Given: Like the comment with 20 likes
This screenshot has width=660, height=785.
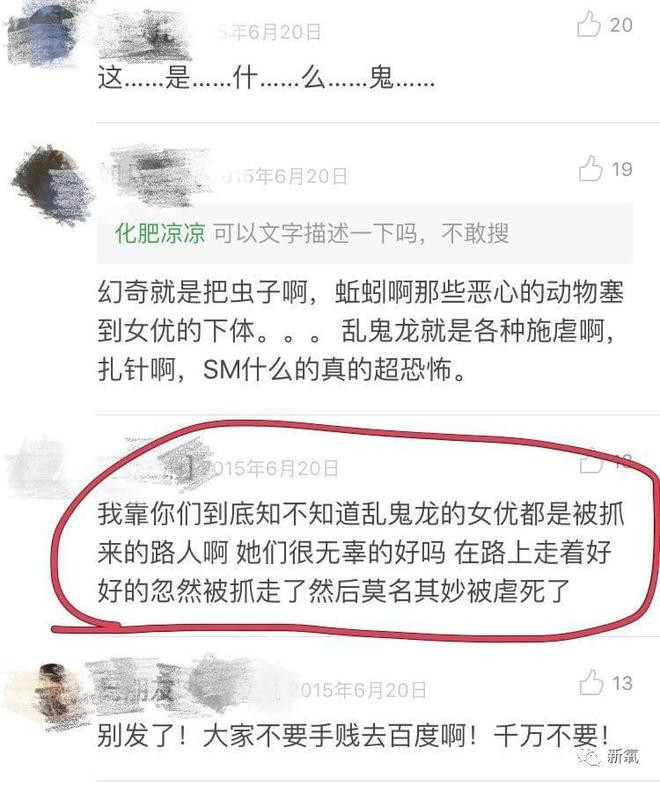Looking at the screenshot, I should [590, 23].
